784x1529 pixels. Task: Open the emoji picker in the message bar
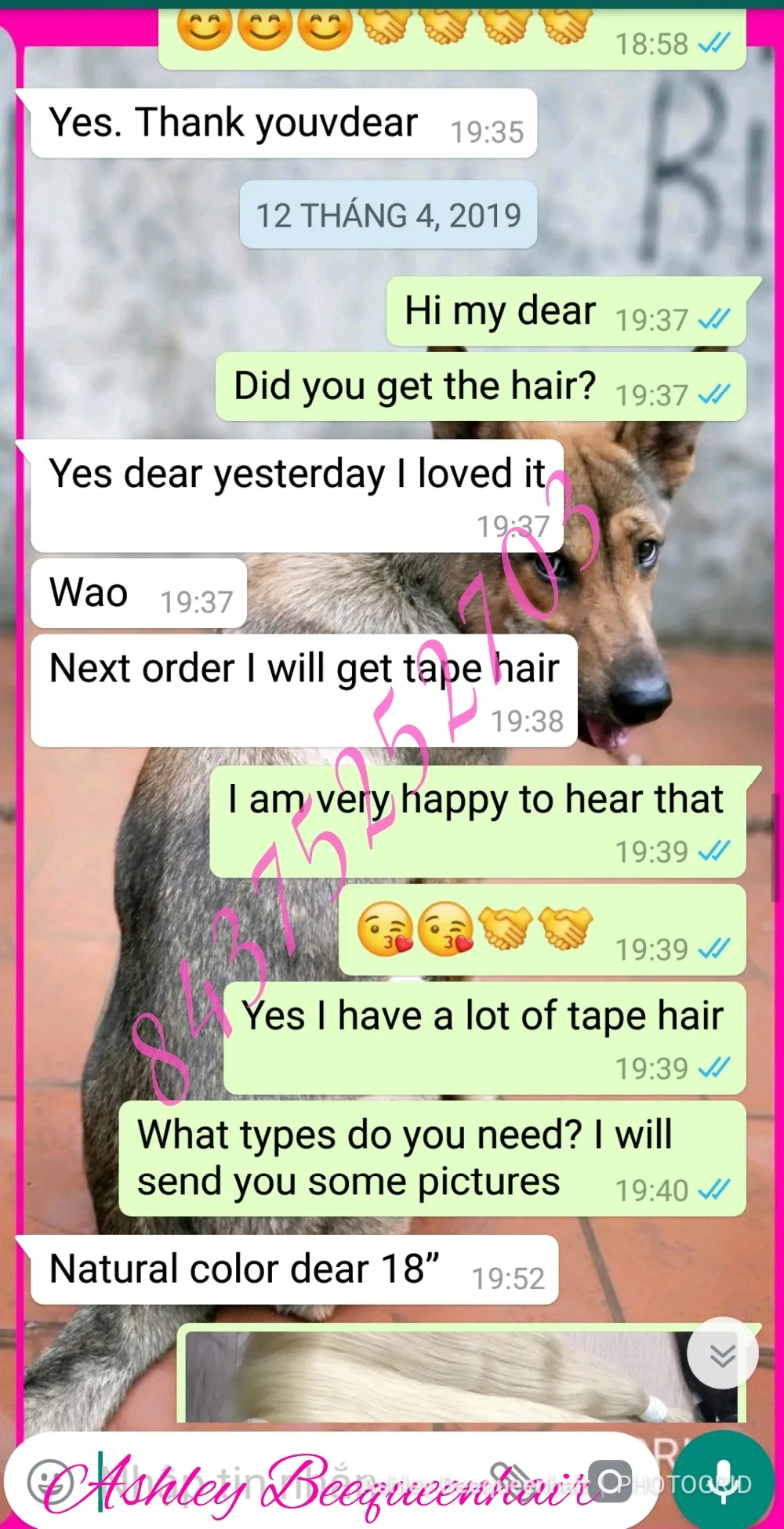[49, 1480]
